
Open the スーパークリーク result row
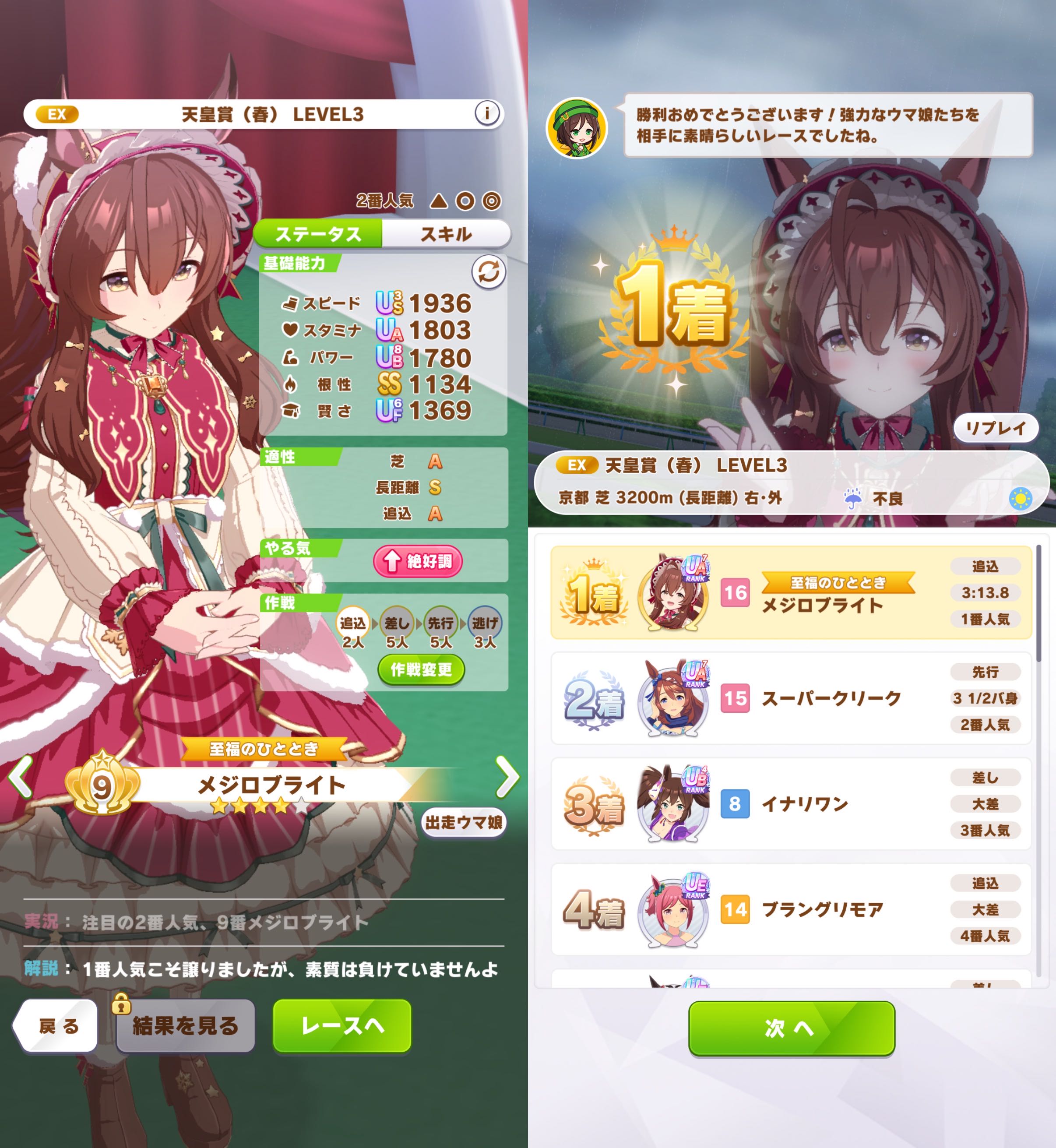click(x=791, y=698)
